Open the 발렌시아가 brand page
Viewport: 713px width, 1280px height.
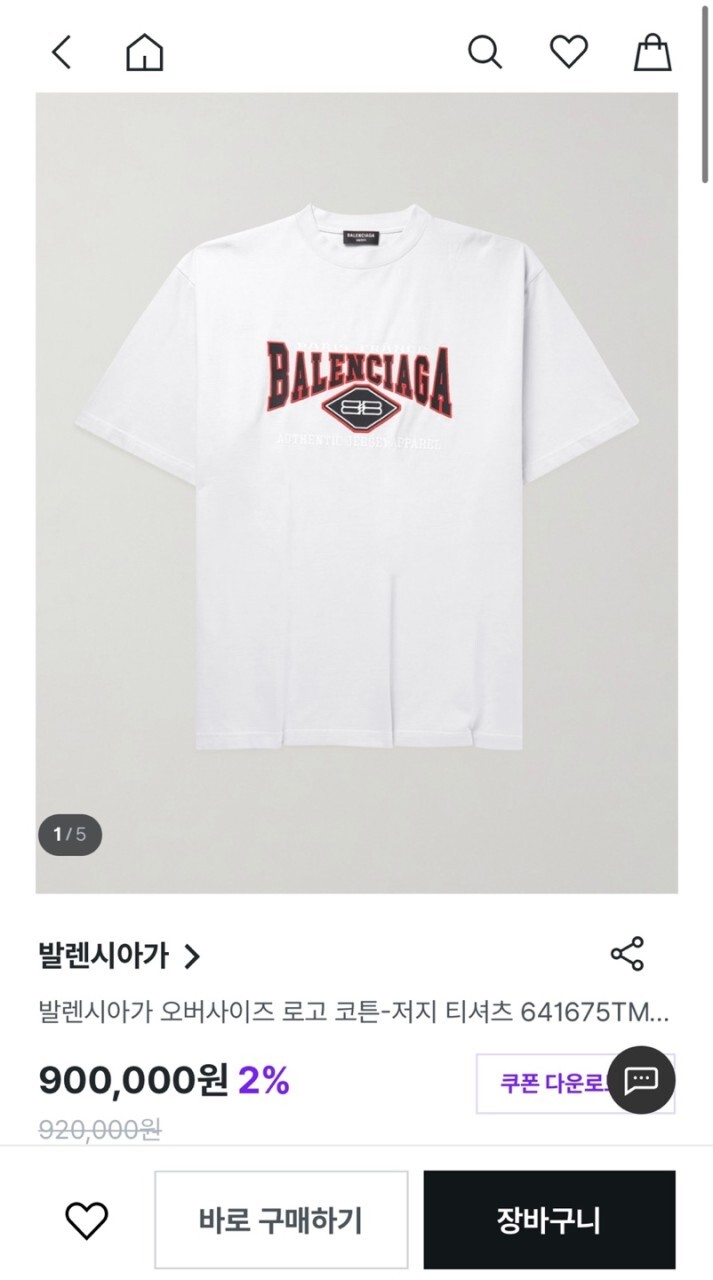point(118,956)
